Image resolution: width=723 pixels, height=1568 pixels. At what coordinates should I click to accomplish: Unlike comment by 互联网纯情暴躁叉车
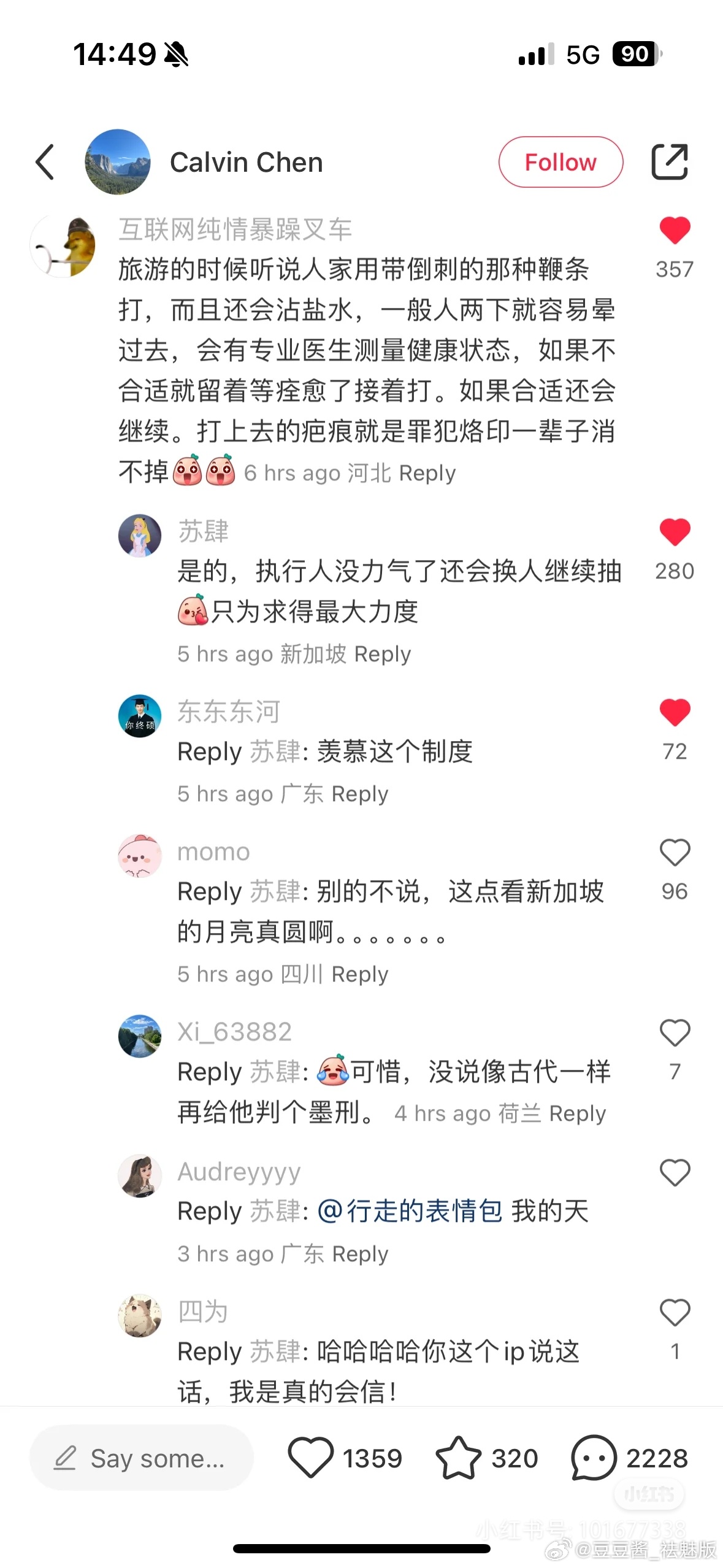tap(675, 231)
